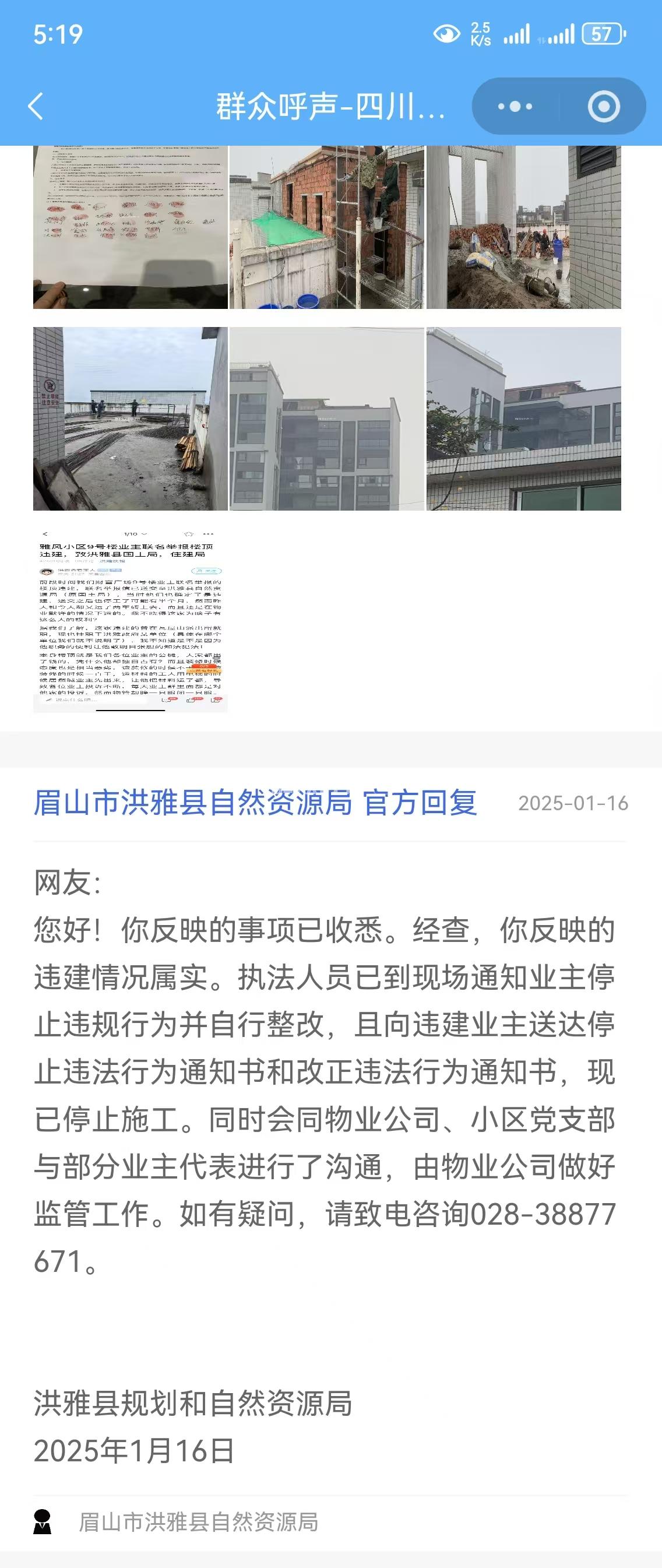View the rooftop steel rebar photo
Image resolution: width=662 pixels, height=1568 pixels.
click(130, 419)
